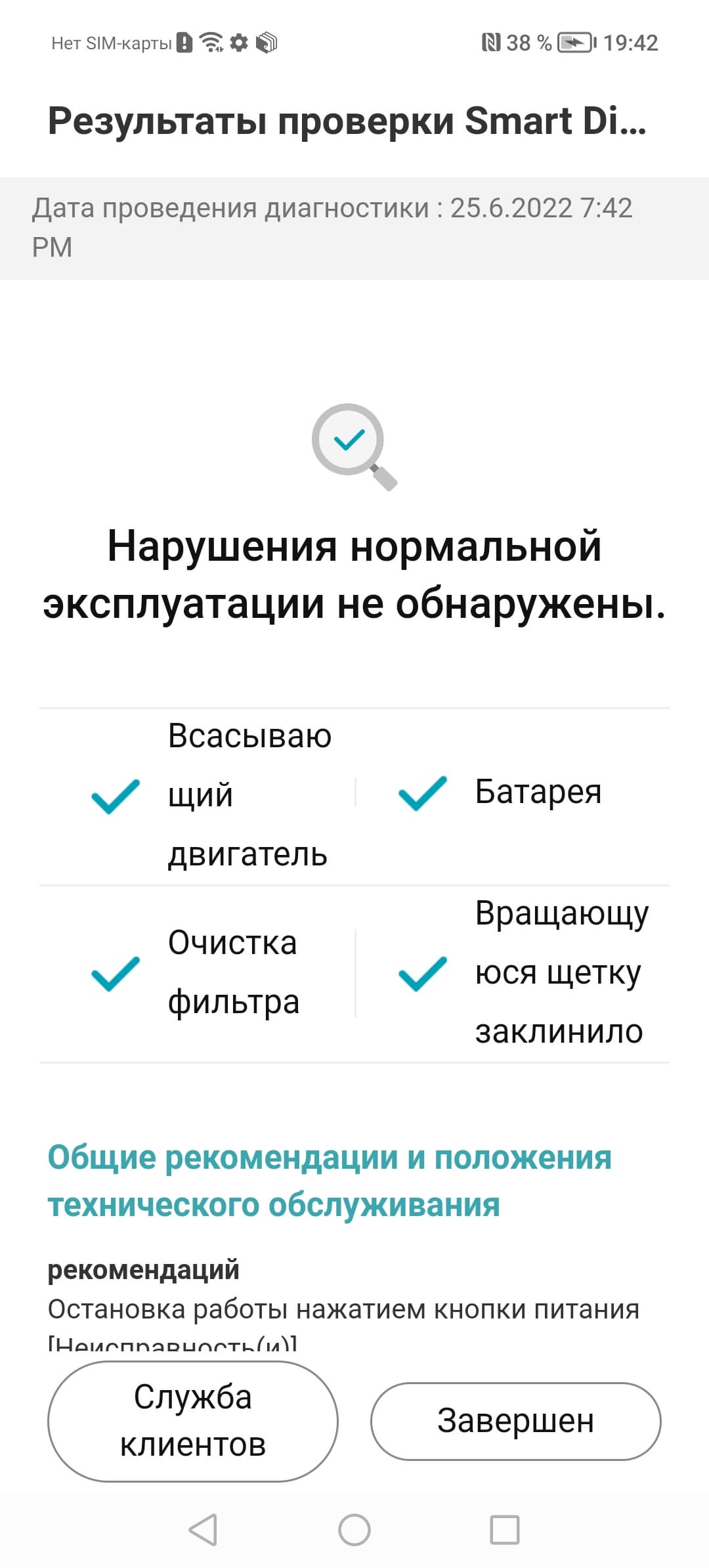Image resolution: width=709 pixels, height=1568 pixels.
Task: Tap the Служба клиентов button
Action: coord(192,1421)
